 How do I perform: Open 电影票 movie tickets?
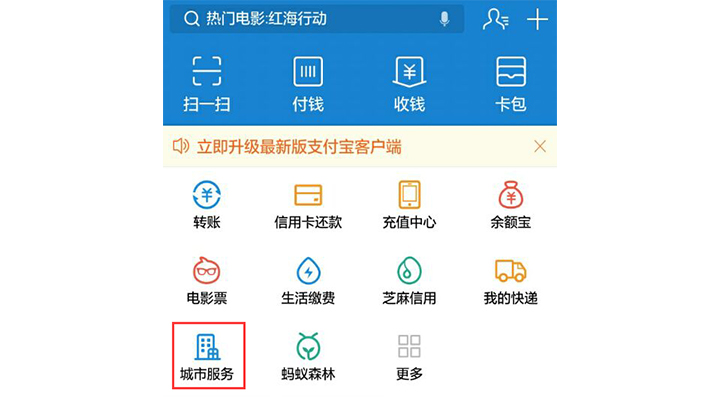206,281
